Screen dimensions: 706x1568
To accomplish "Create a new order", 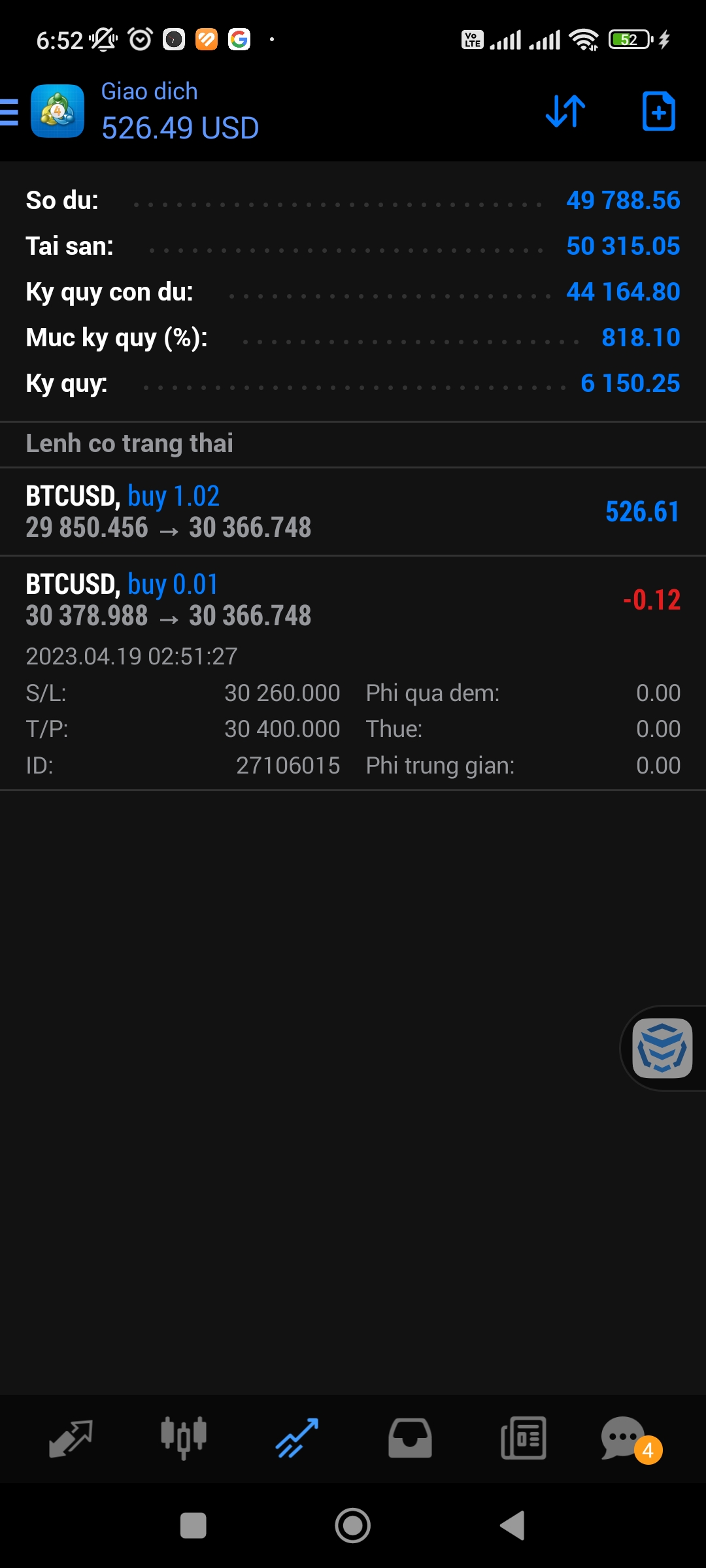I will [x=658, y=111].
